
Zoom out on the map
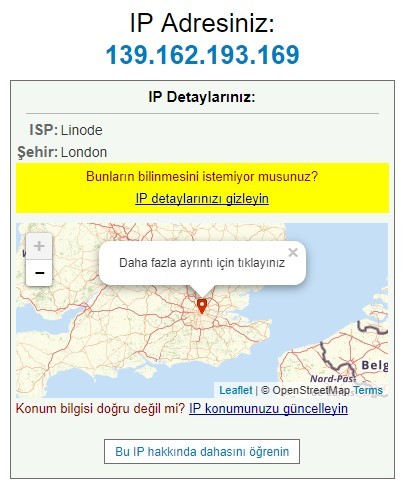[39, 273]
